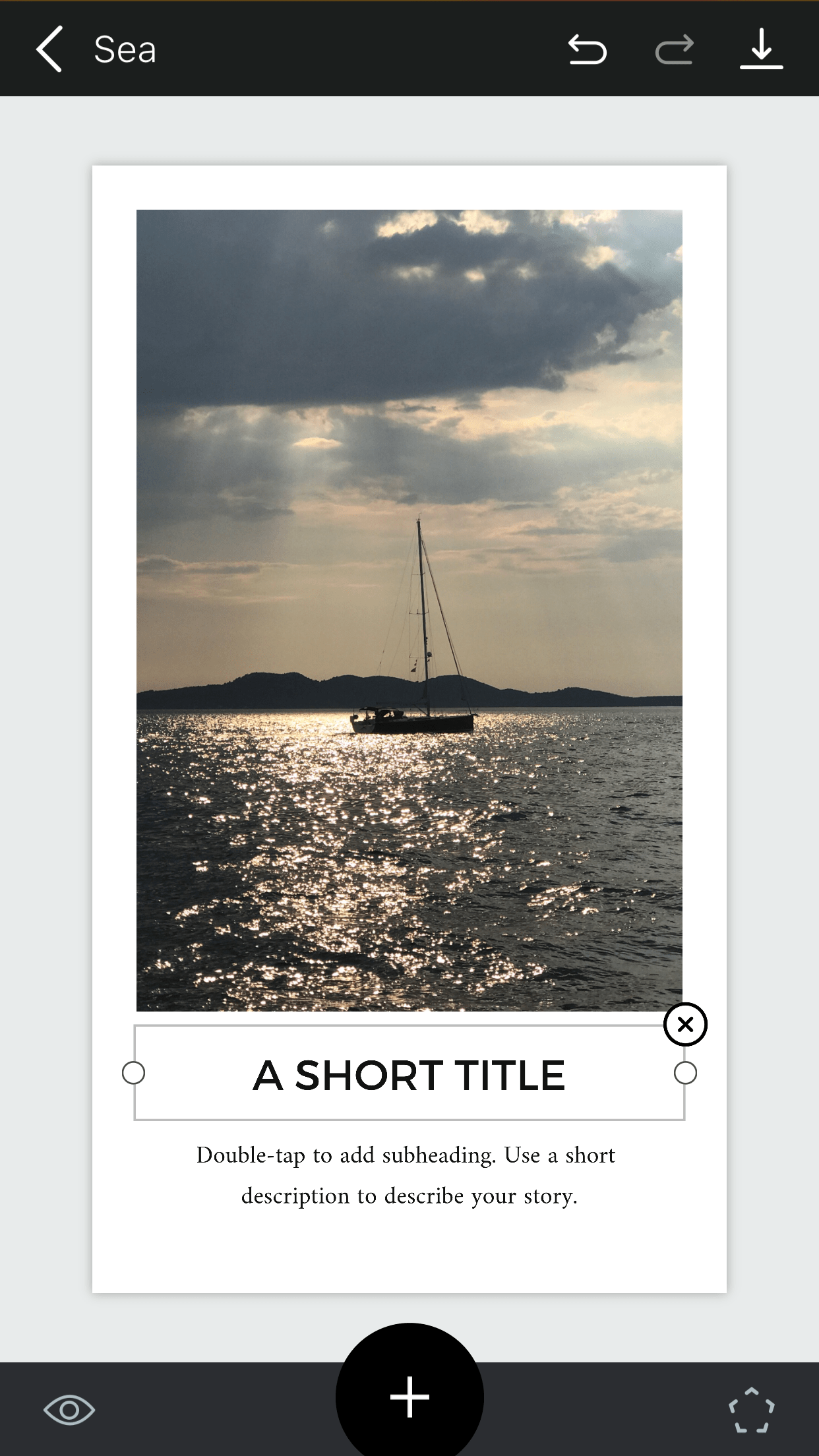Redo the undone edit
The image size is (819, 1456).
[x=674, y=49]
